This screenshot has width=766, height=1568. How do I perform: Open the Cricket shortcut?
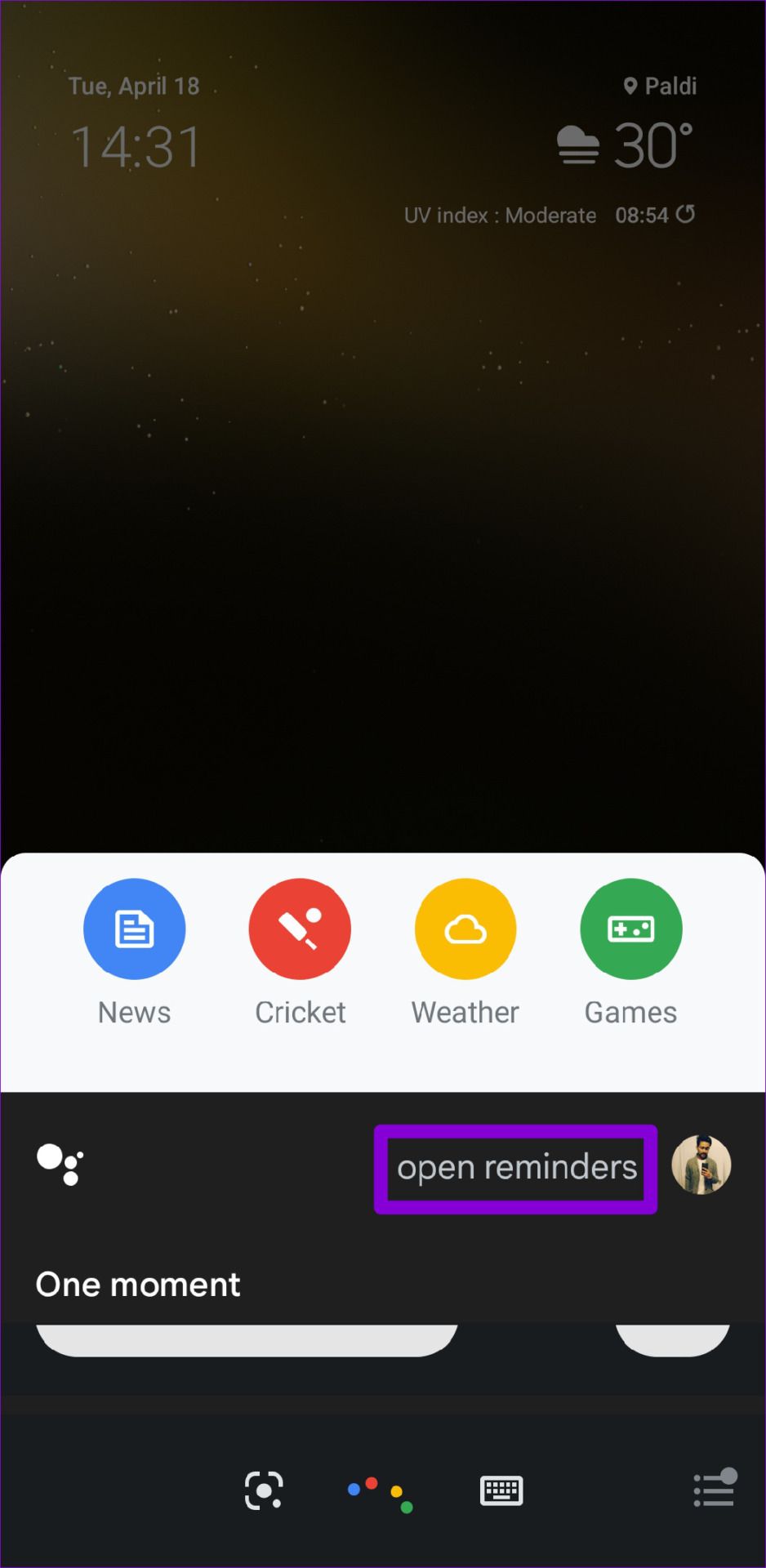click(300, 930)
